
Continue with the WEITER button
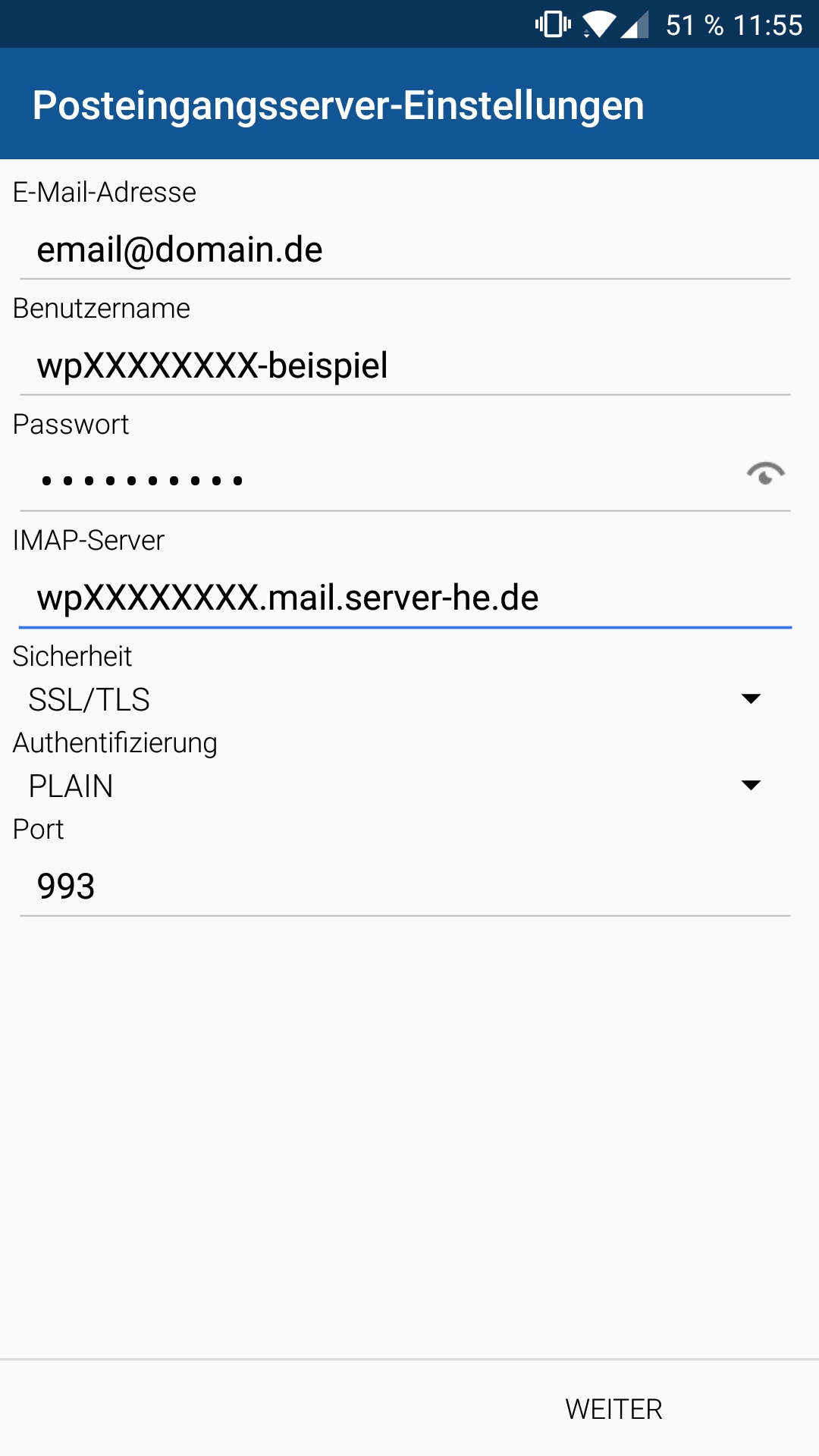tap(613, 1409)
